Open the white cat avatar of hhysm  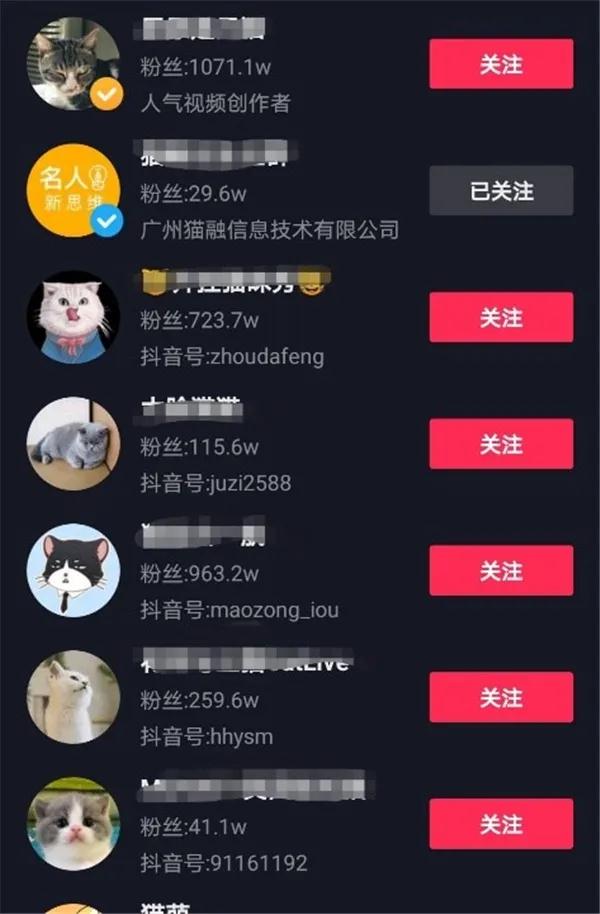click(x=73, y=697)
